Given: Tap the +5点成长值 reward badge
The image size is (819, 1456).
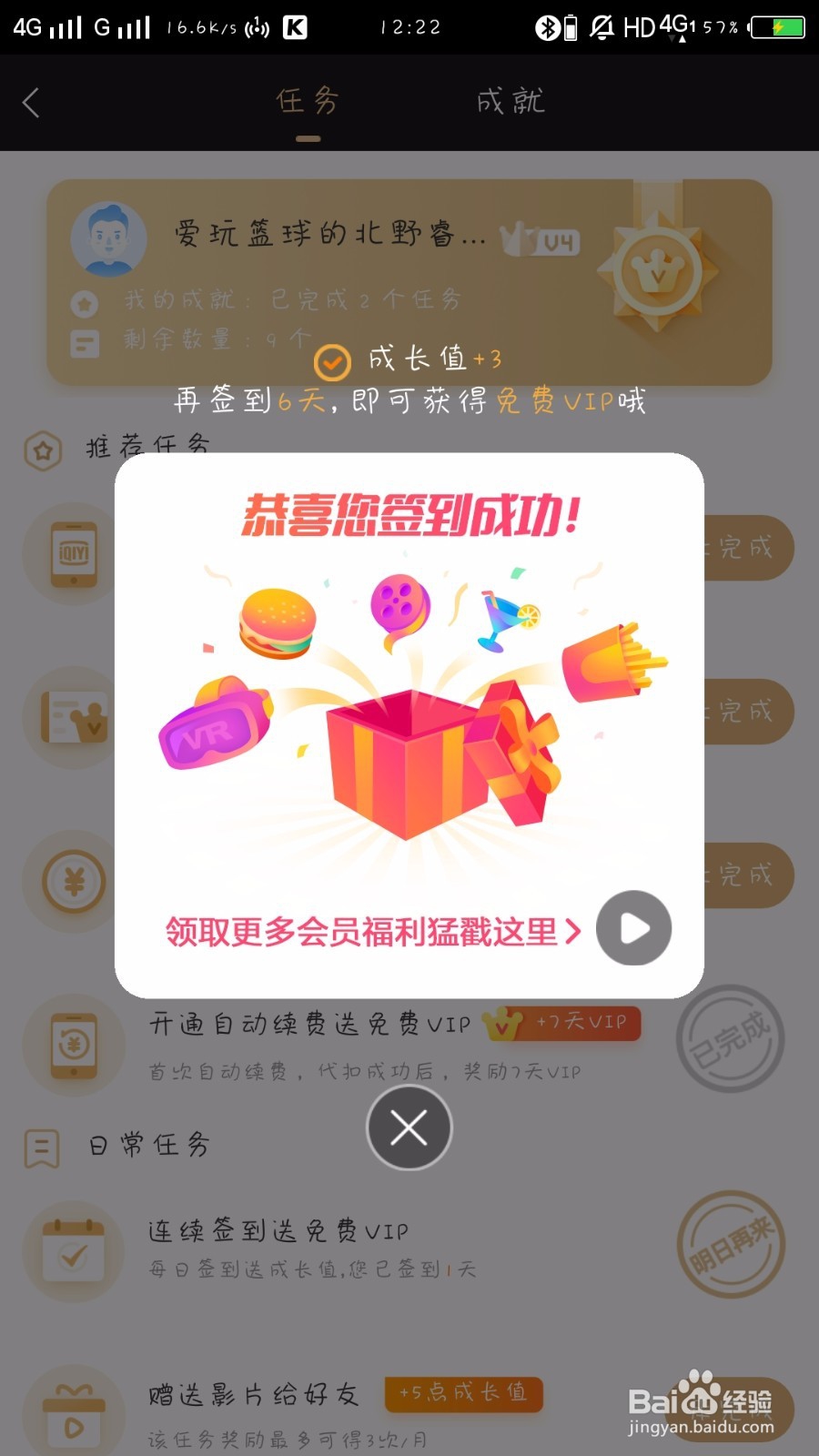Looking at the screenshot, I should (462, 1394).
